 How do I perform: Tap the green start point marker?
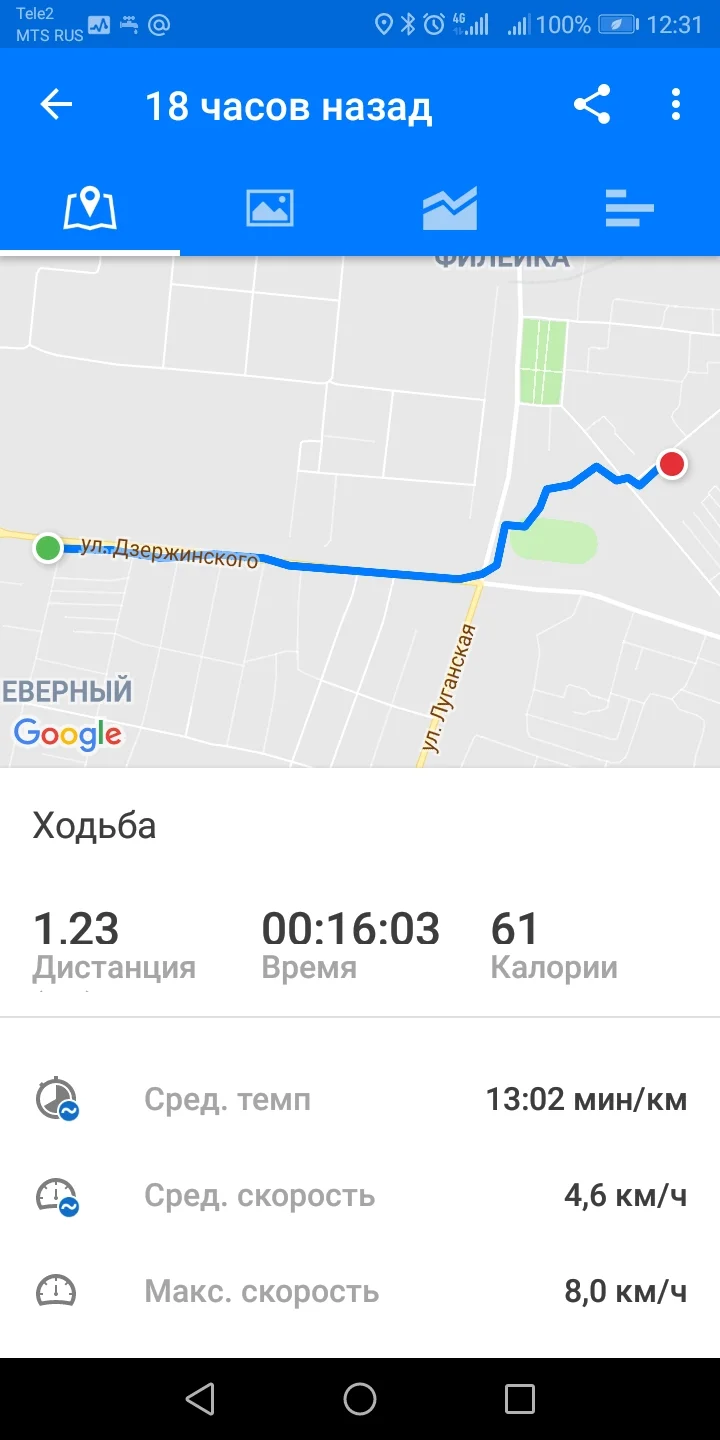48,548
